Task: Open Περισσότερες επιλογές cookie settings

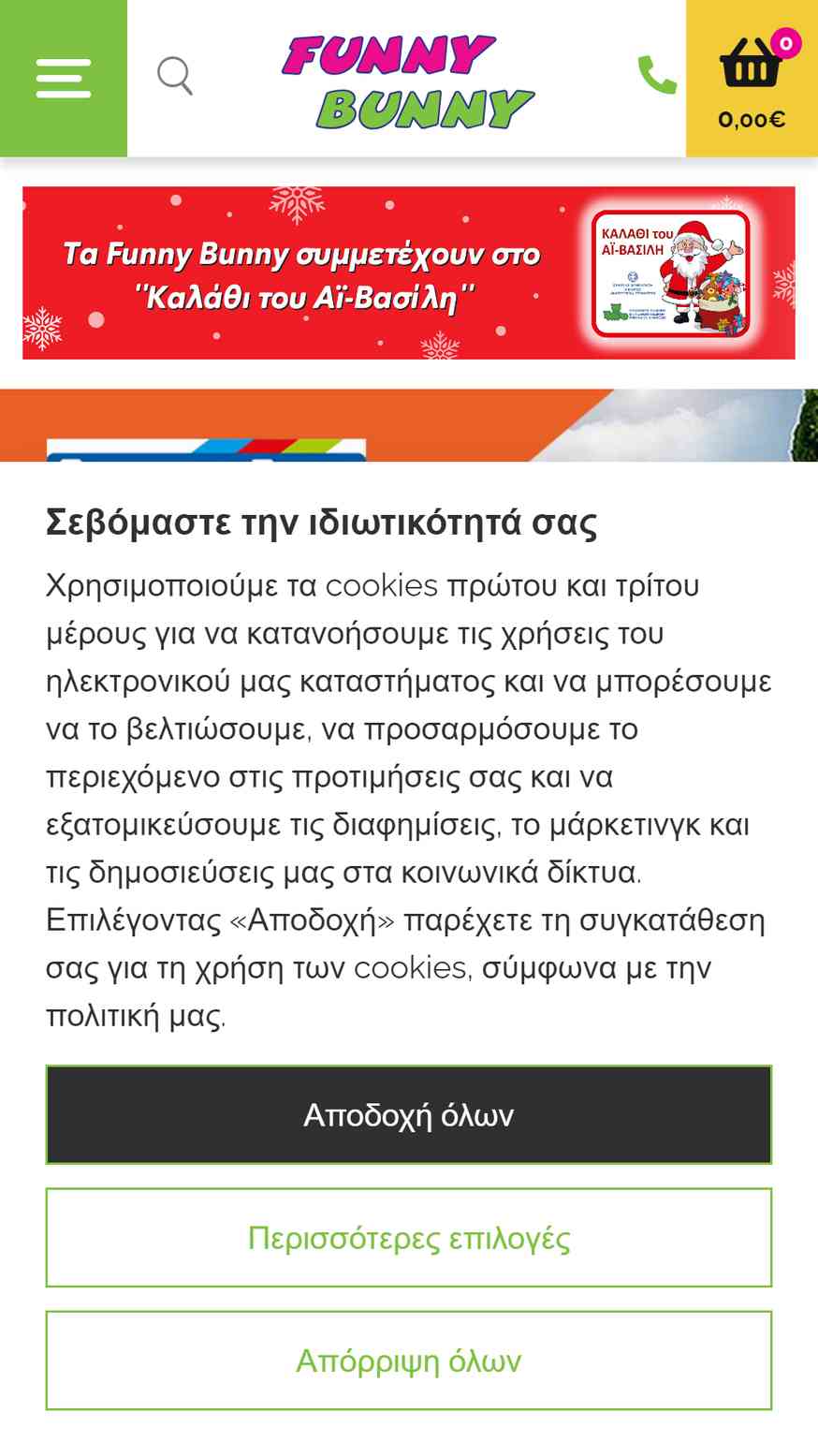Action: 409,1238
